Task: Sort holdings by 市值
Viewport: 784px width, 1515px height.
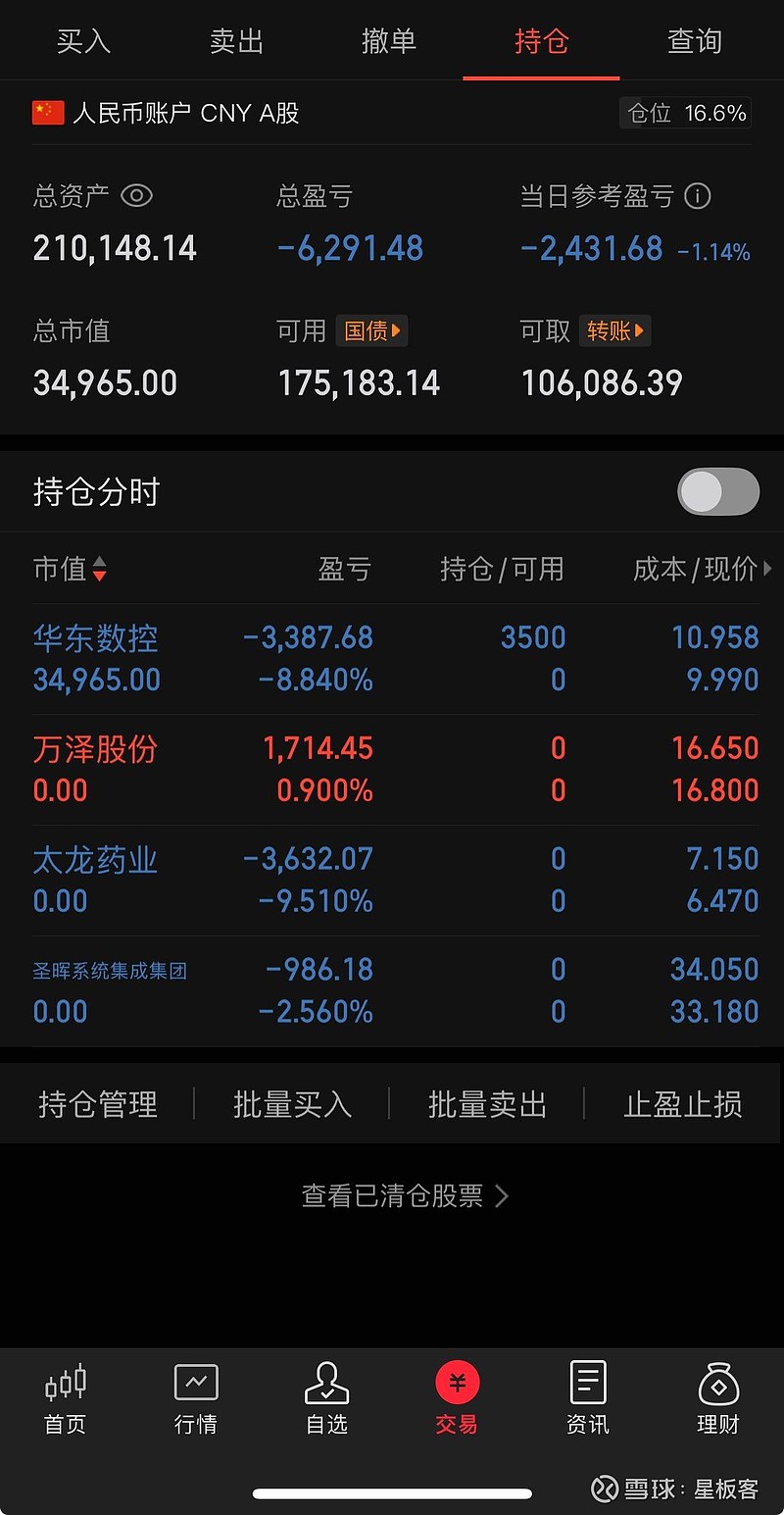Action: point(71,569)
